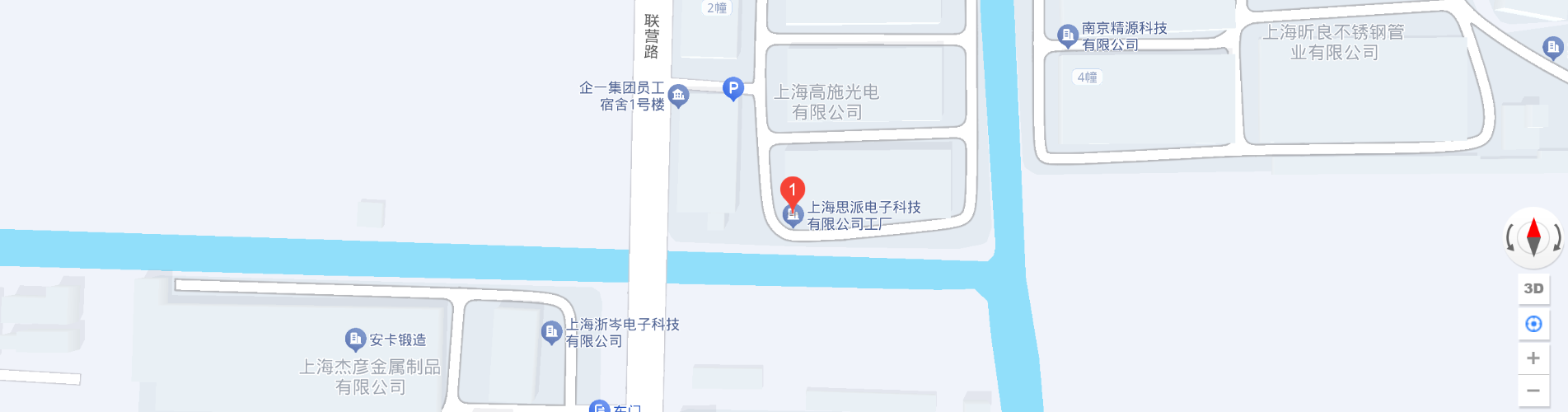Select 企一集团员工宿舍1号楼 marker
Image resolution: width=1568 pixels, height=412 pixels.
point(678,96)
